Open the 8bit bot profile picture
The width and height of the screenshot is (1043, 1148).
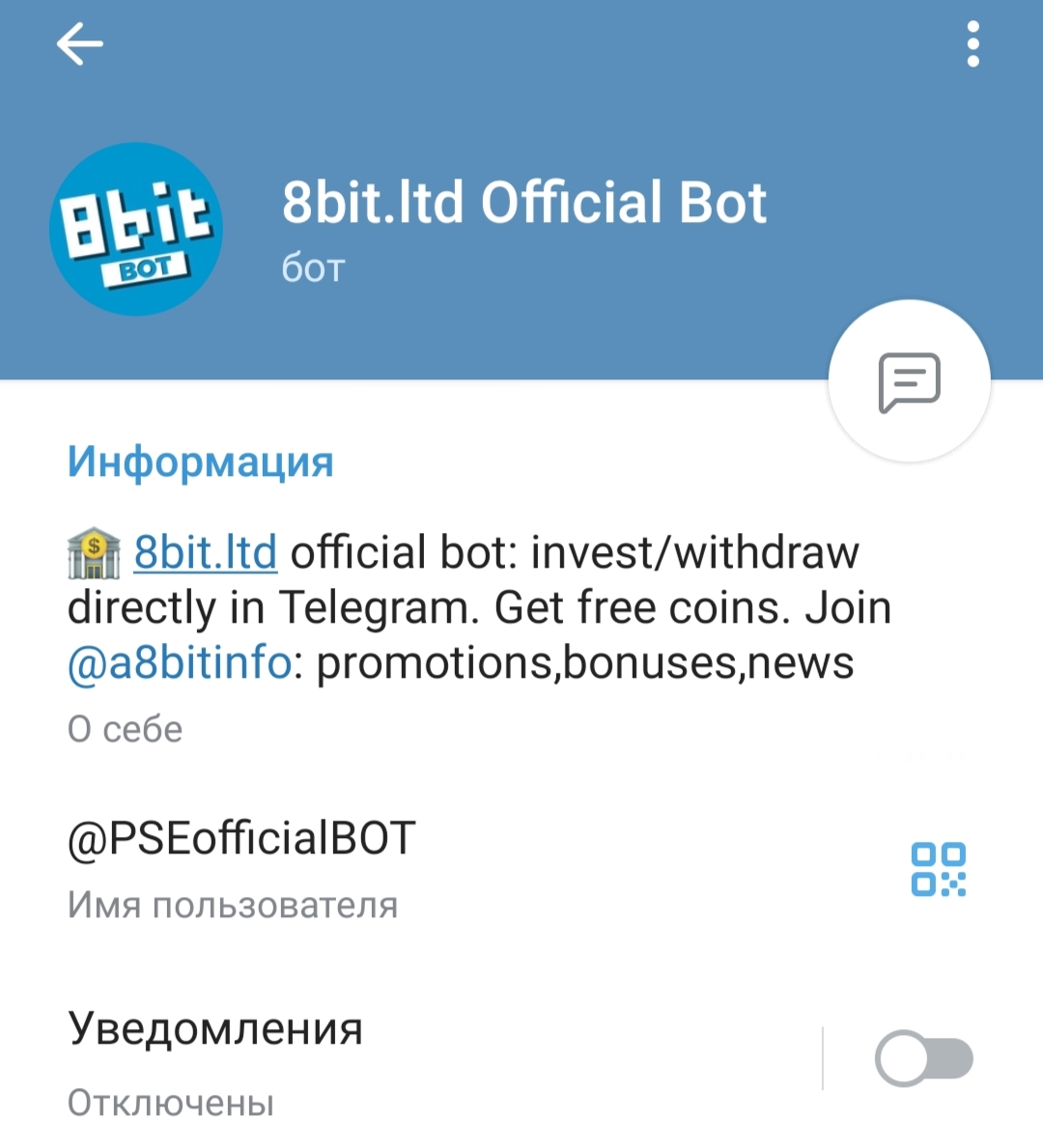(x=136, y=229)
